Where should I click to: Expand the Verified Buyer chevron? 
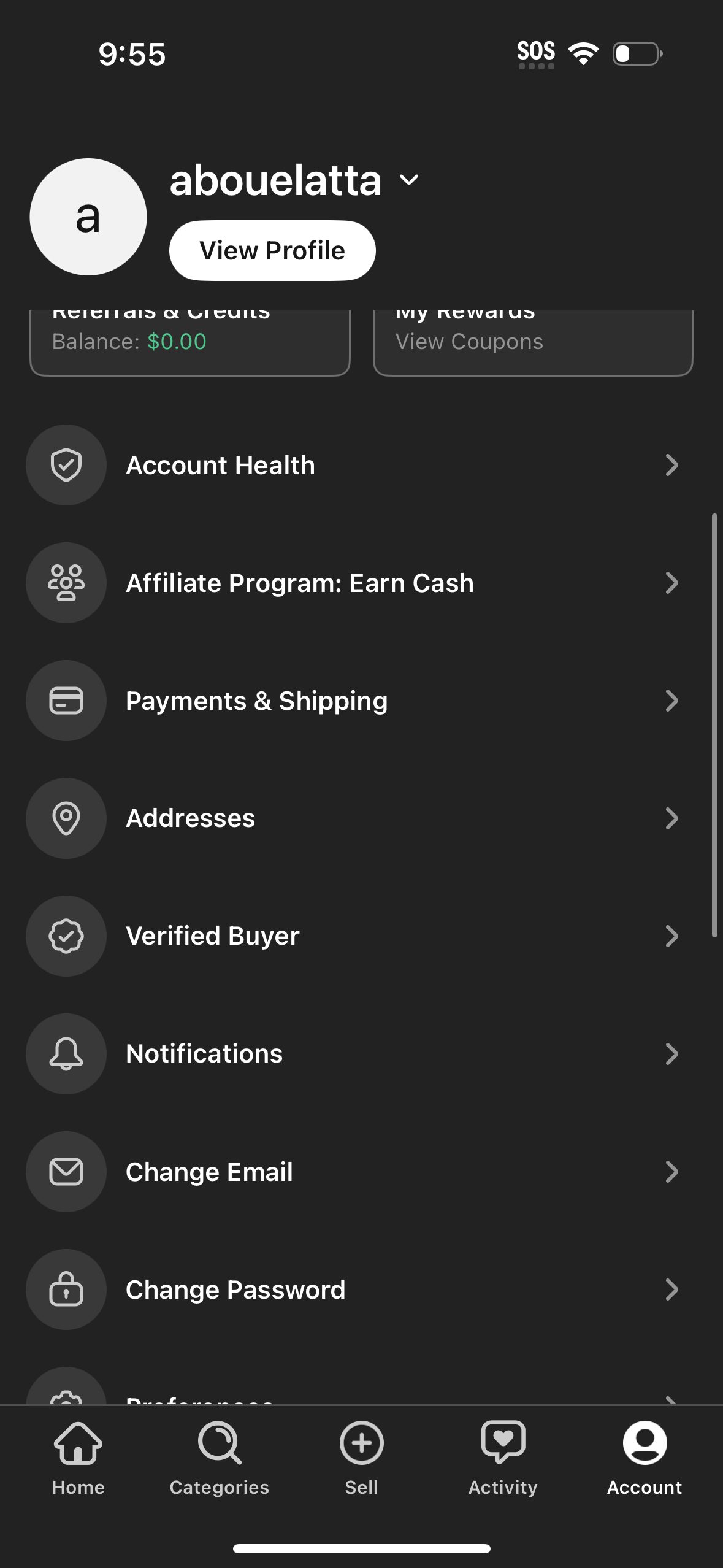[673, 936]
